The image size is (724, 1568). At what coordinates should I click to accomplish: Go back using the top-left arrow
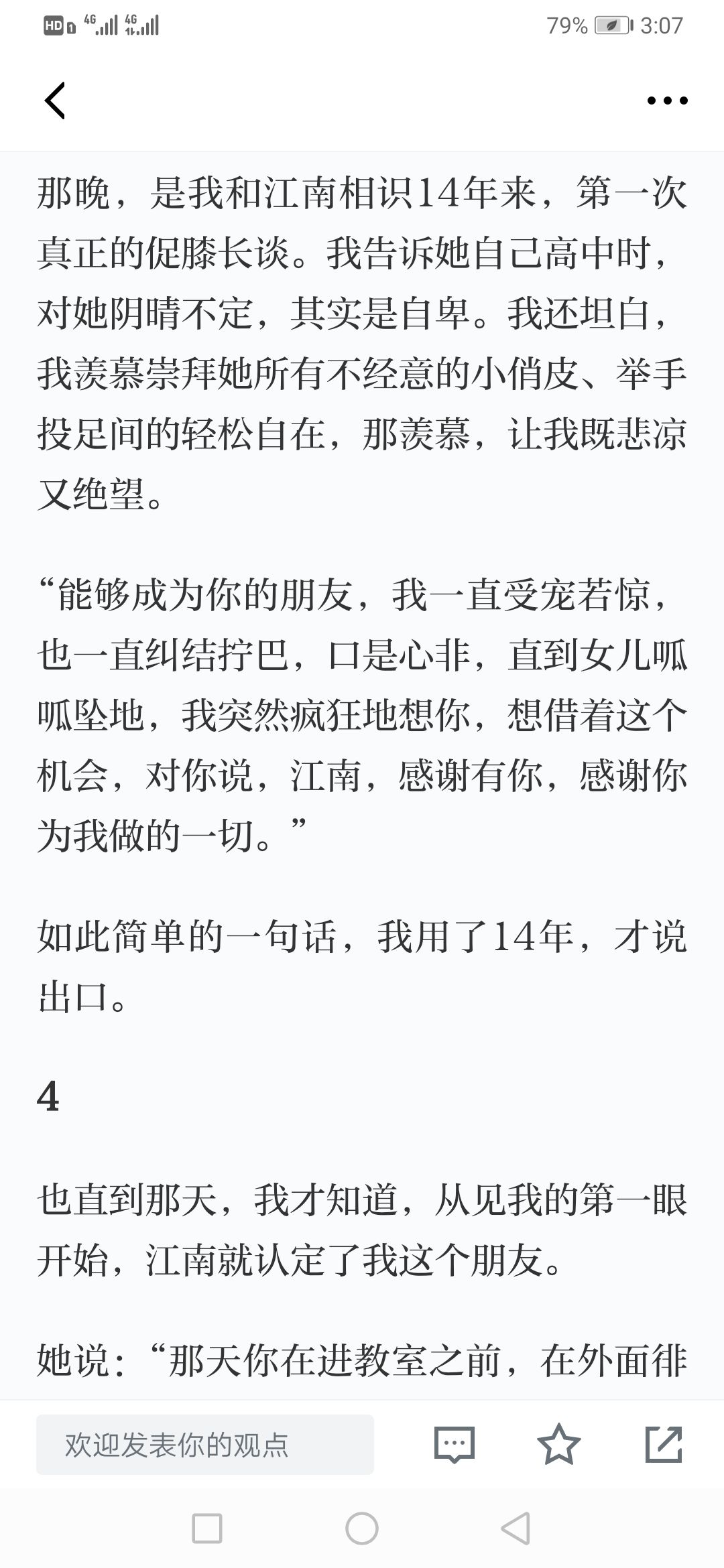[x=55, y=101]
